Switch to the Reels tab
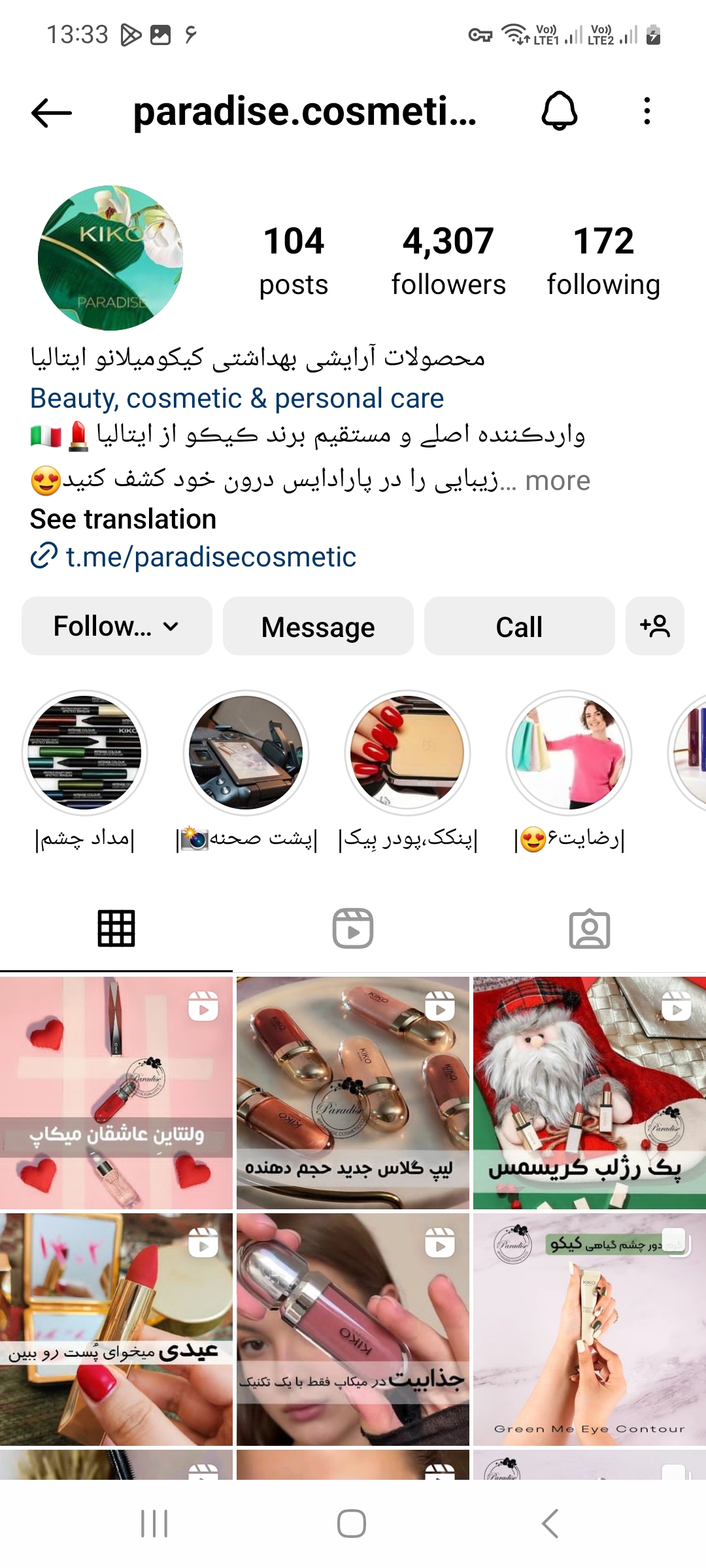706x1568 pixels. pos(353,928)
